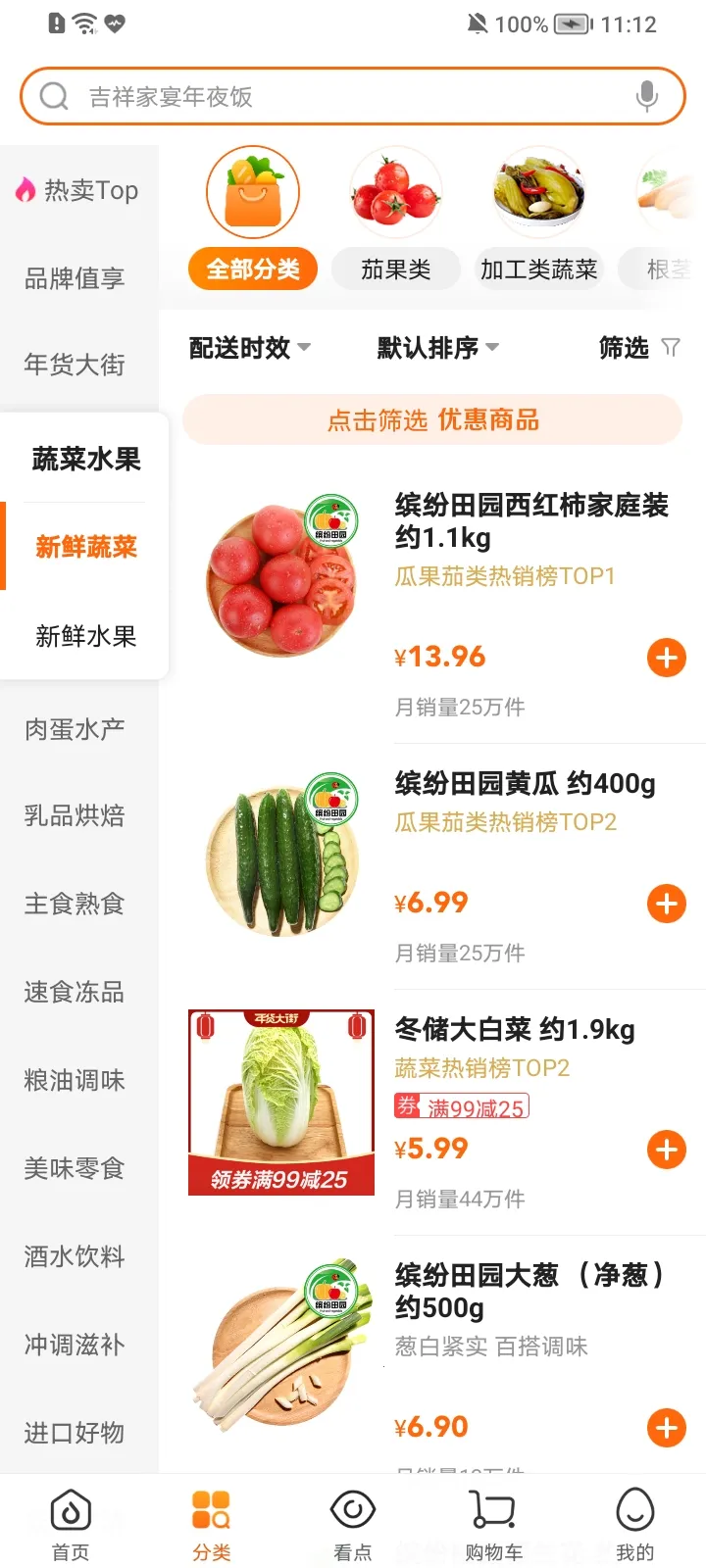Open the 看点 tab

tap(353, 1525)
